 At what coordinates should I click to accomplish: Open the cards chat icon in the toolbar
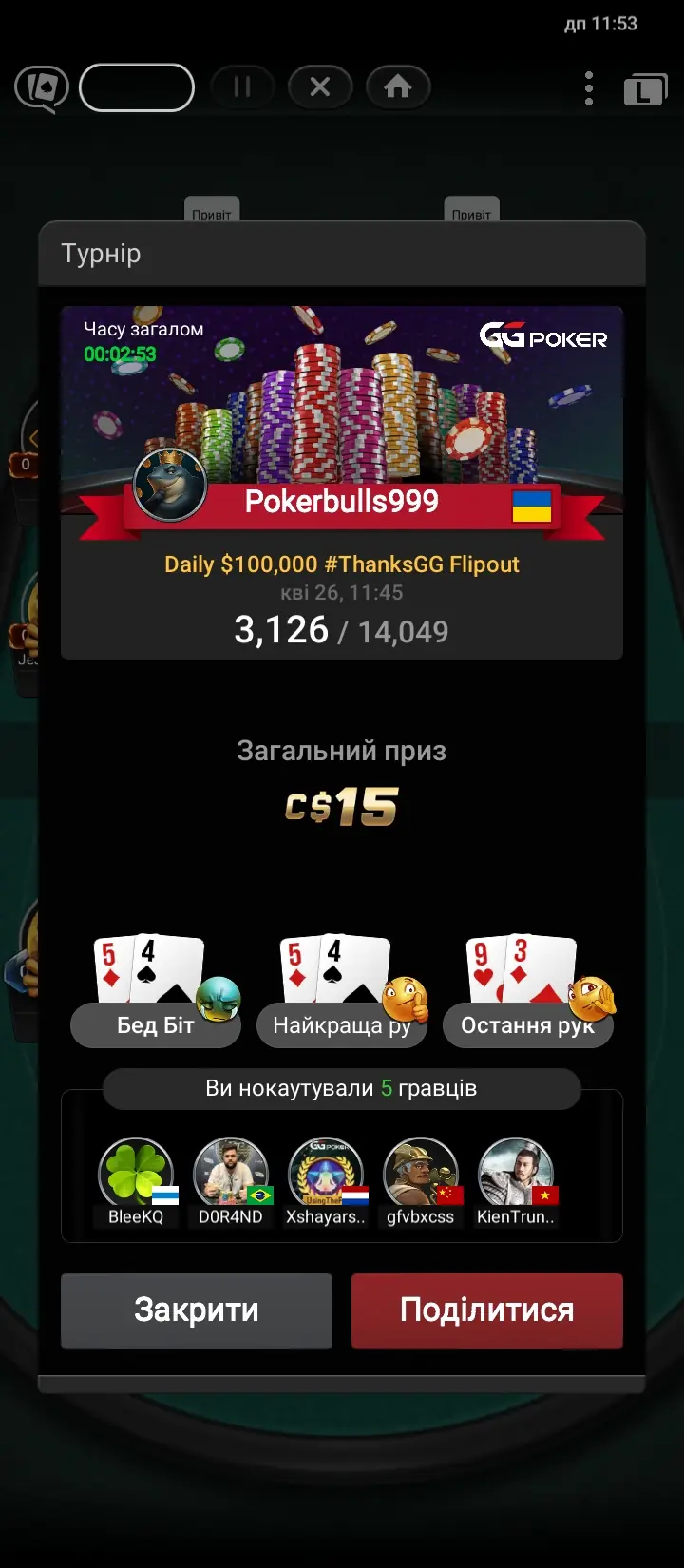click(42, 88)
